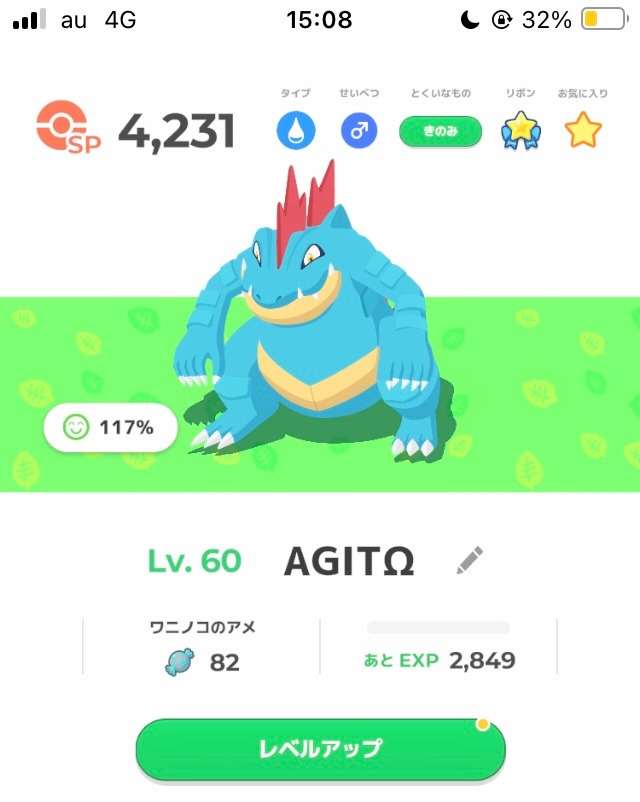
Task: Edit the nickname AGITΩ with the pencil
Action: click(x=469, y=560)
